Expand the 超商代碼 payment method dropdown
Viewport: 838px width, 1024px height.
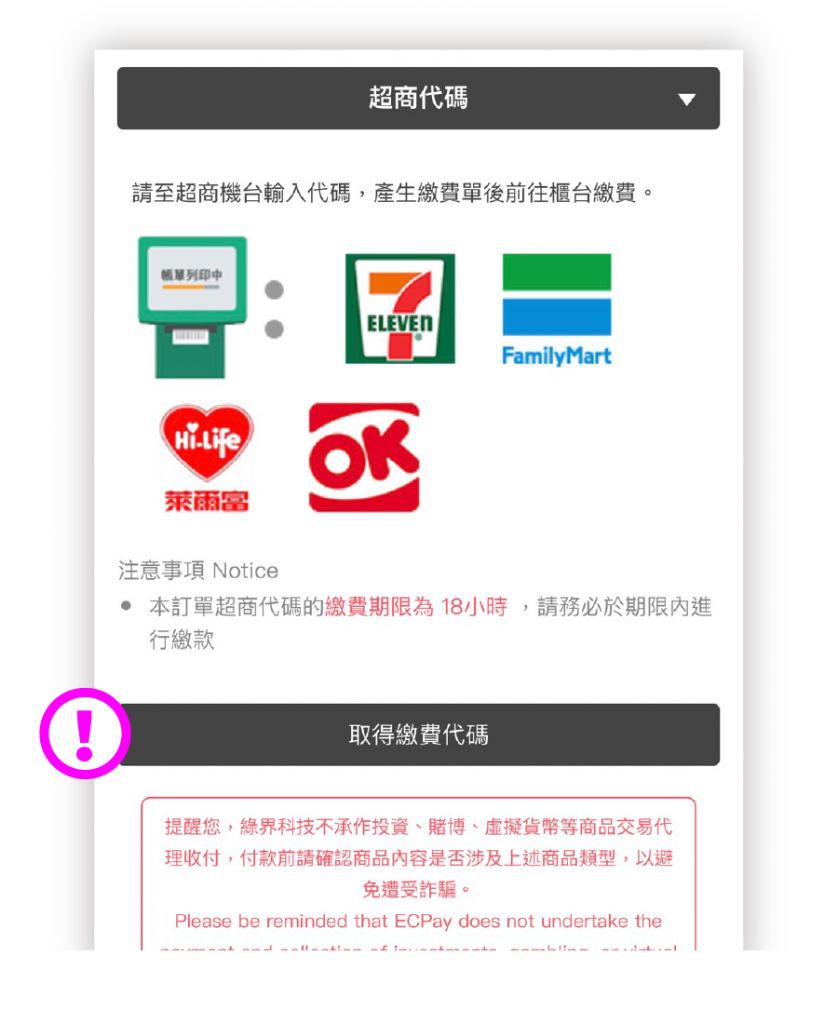point(418,98)
